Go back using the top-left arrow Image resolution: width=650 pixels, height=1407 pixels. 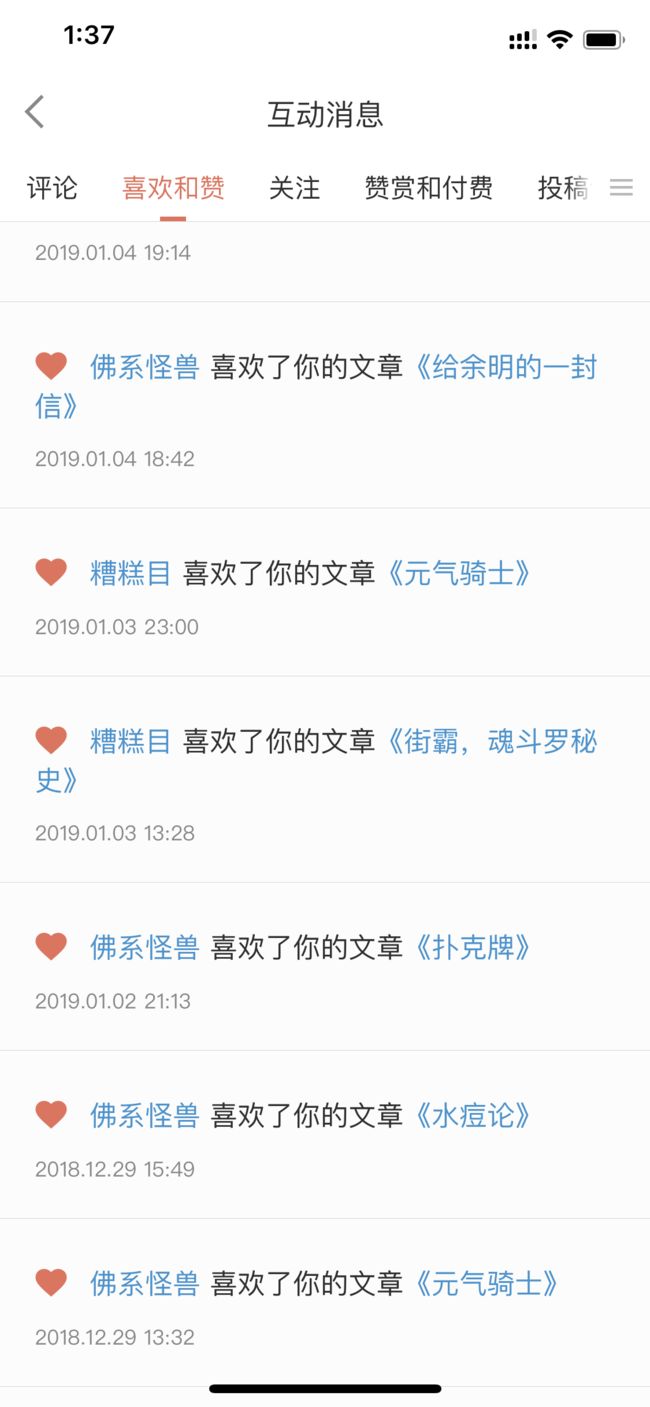tap(35, 112)
